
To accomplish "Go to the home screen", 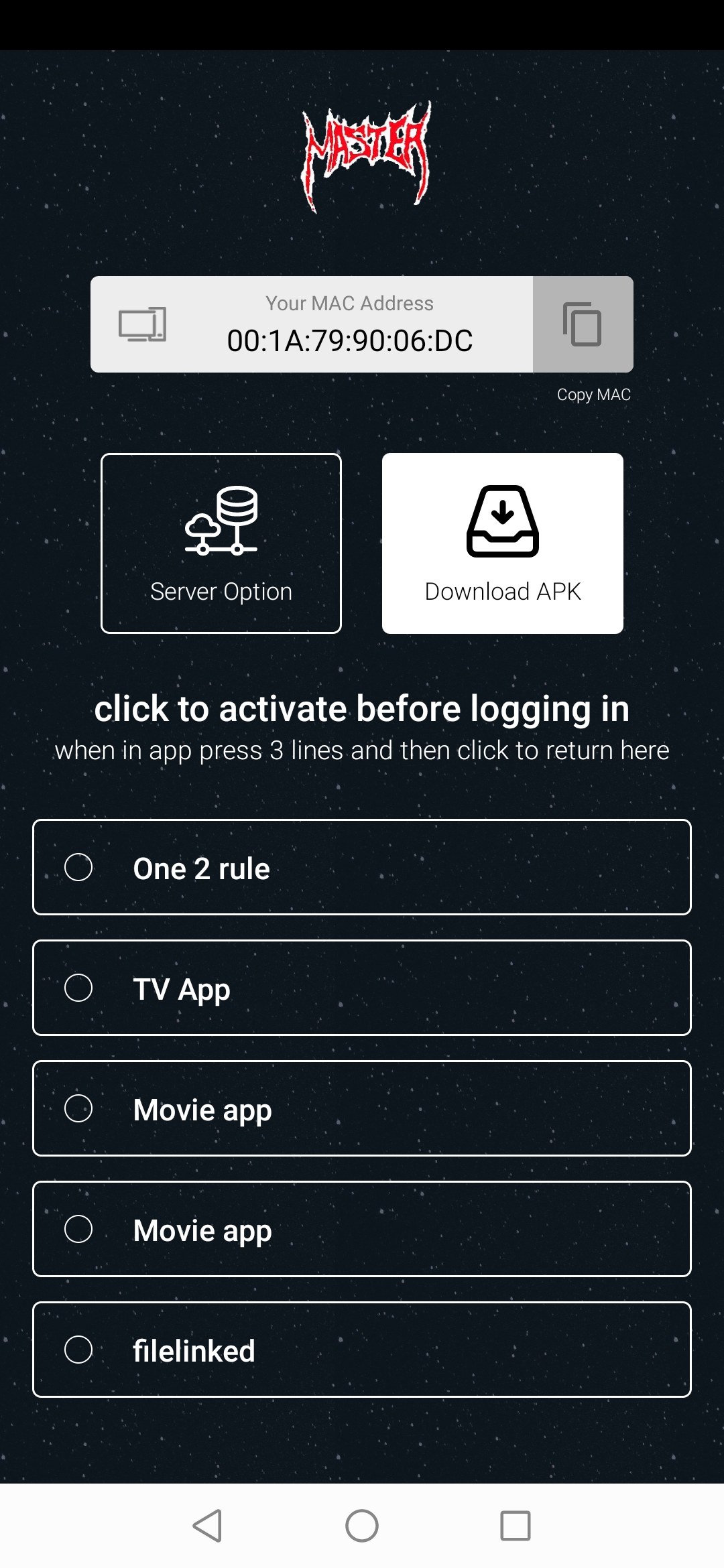I will (362, 1526).
